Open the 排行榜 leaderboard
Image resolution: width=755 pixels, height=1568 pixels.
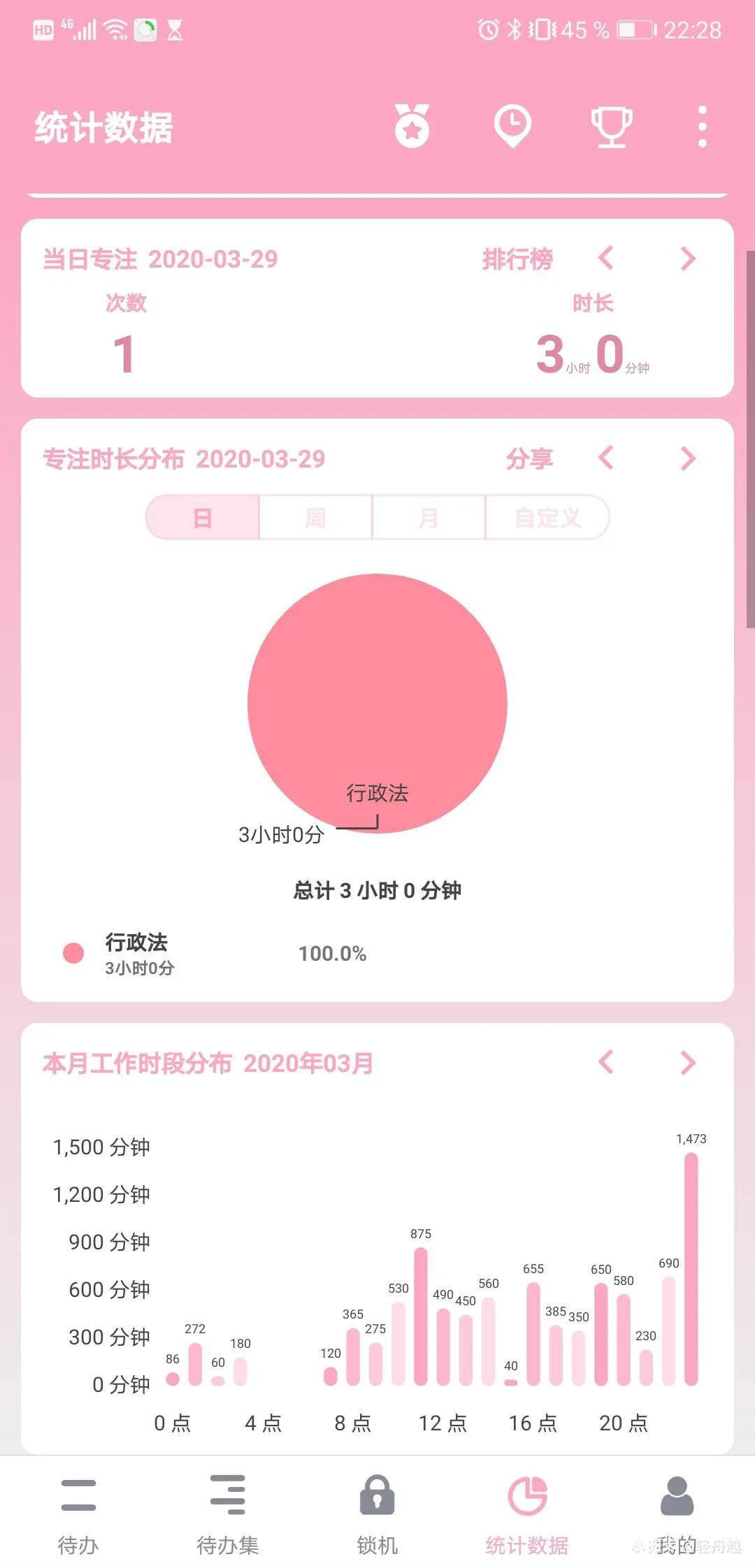(x=517, y=259)
